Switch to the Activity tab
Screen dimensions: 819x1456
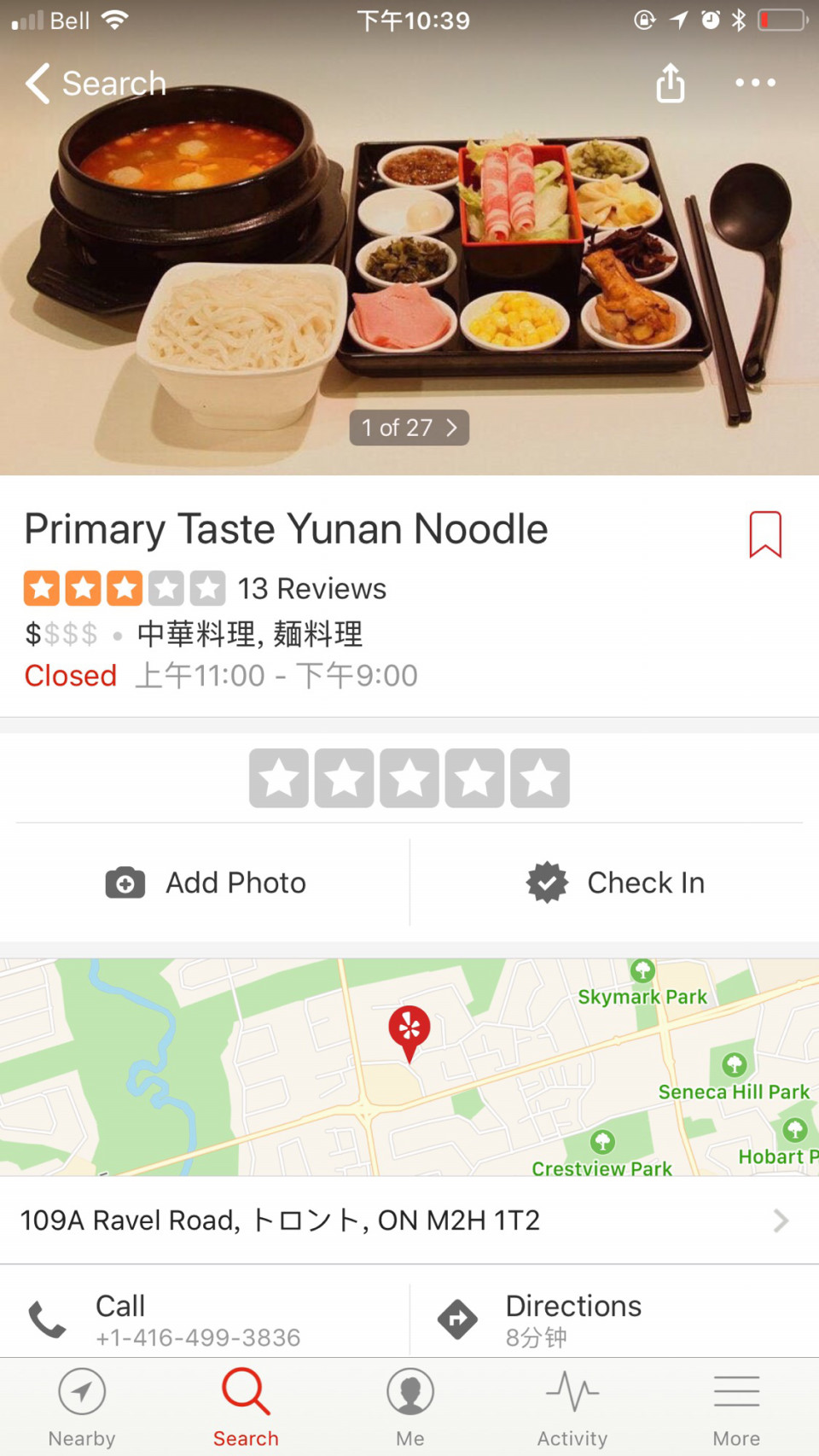point(572,1408)
